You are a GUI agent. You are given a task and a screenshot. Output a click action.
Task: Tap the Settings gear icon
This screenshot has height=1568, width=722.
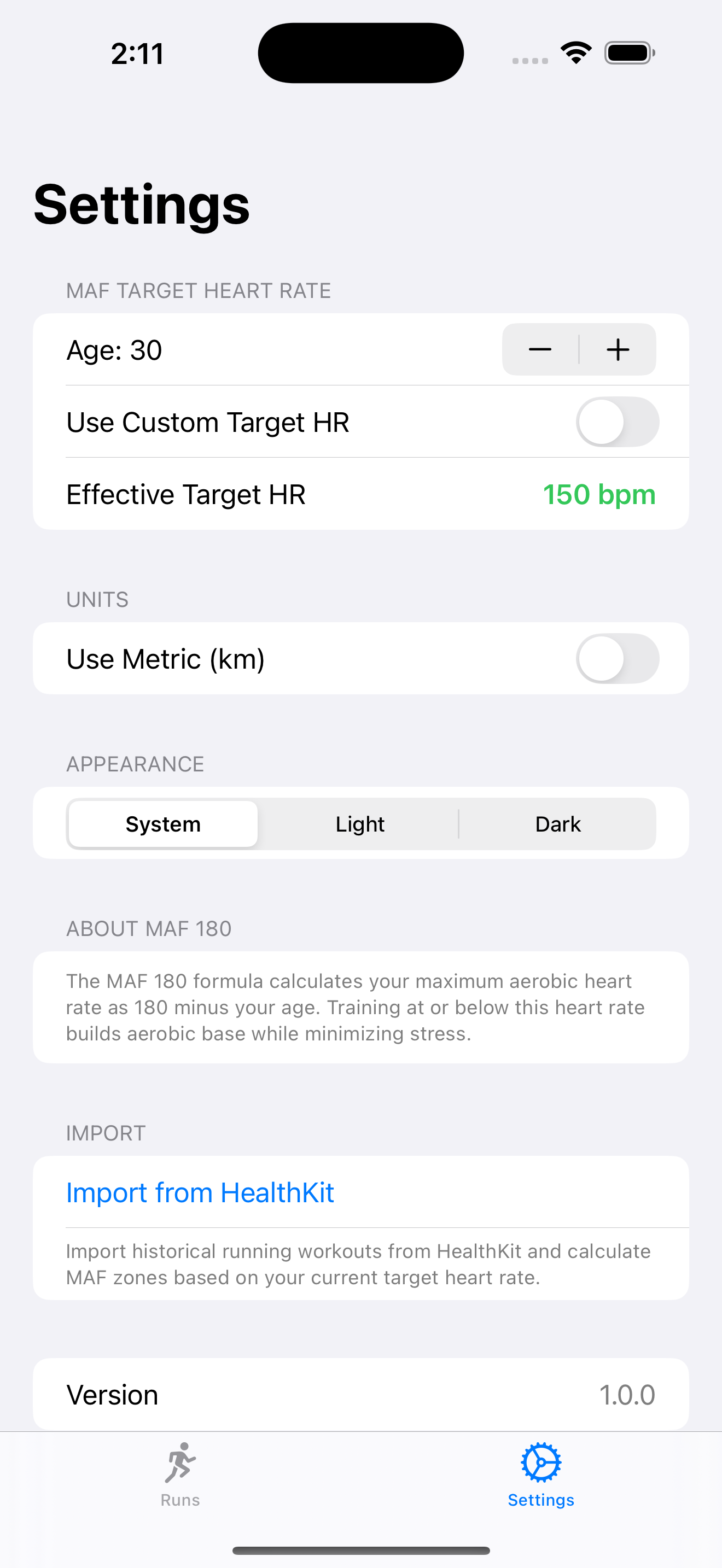(540, 1461)
